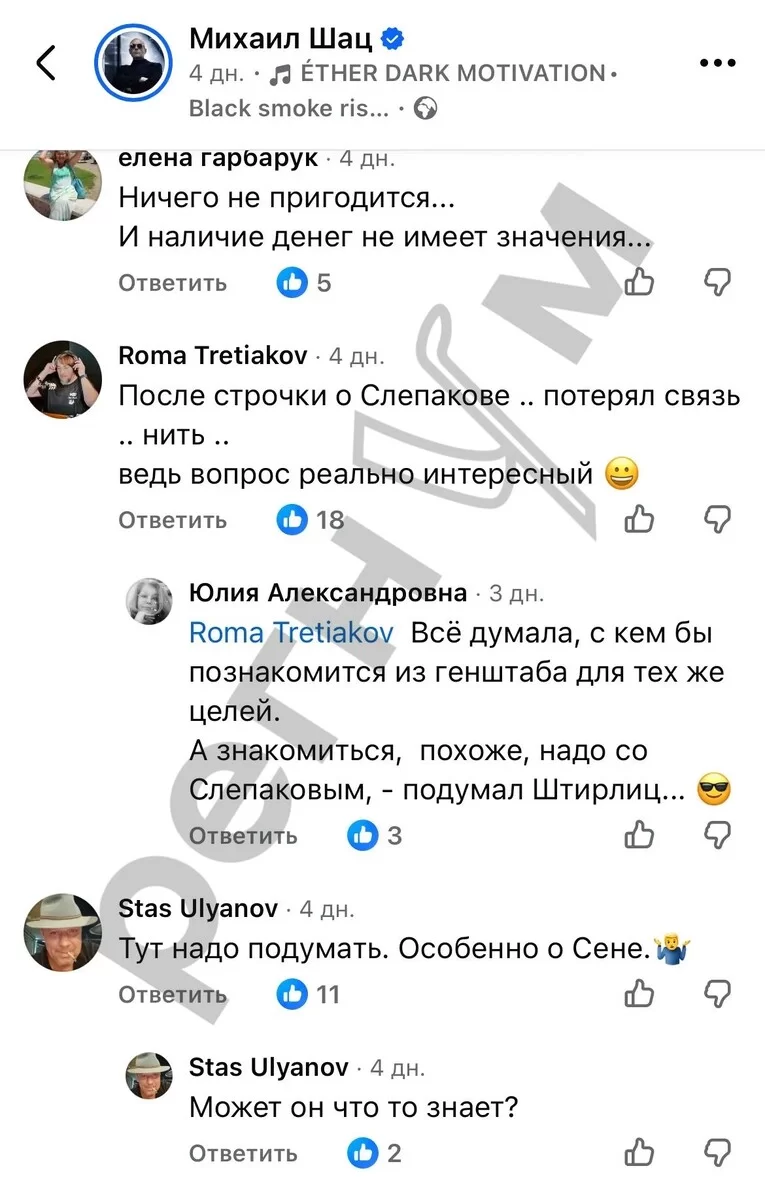Dislike Юлия Александровна's comment
Image resolution: width=765 pixels, height=1200 pixels.
tap(718, 834)
